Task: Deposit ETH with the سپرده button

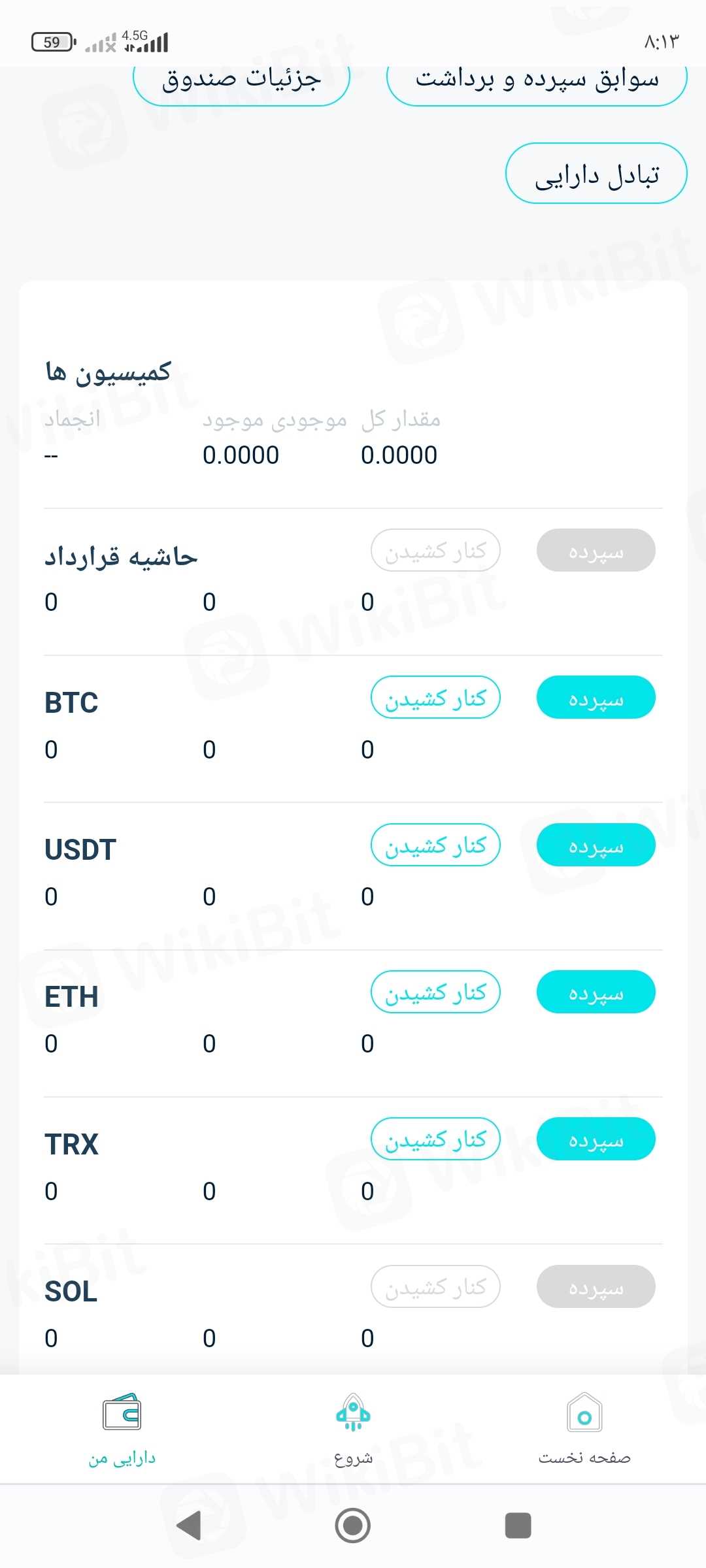Action: pos(596,992)
